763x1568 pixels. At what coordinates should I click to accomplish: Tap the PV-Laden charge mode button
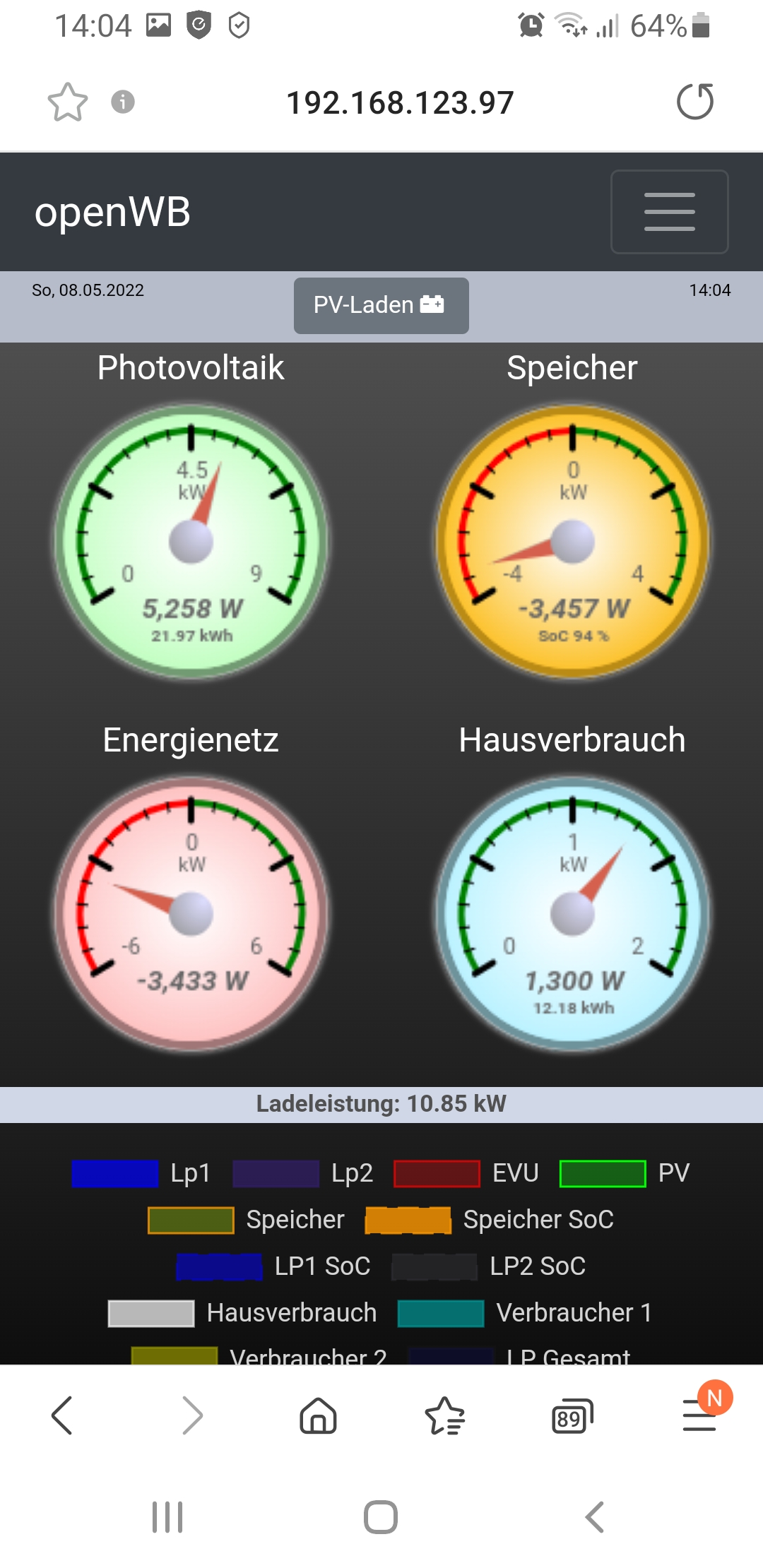tap(381, 305)
